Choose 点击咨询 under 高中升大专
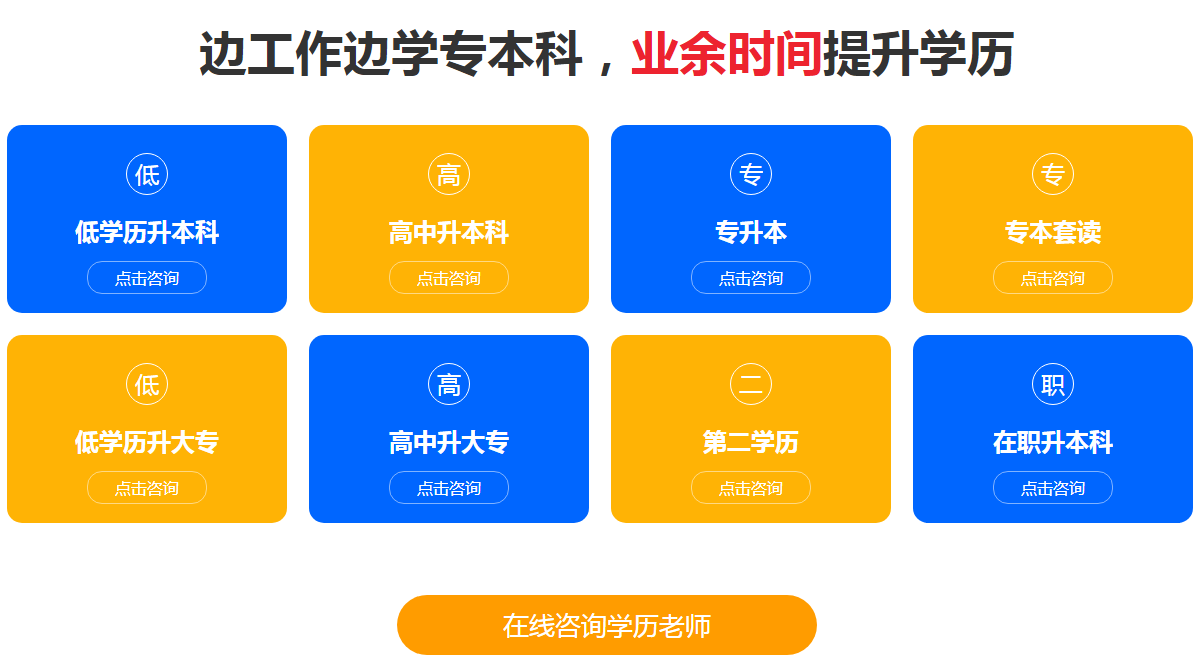Screen dimensions: 1204x667 click(449, 488)
